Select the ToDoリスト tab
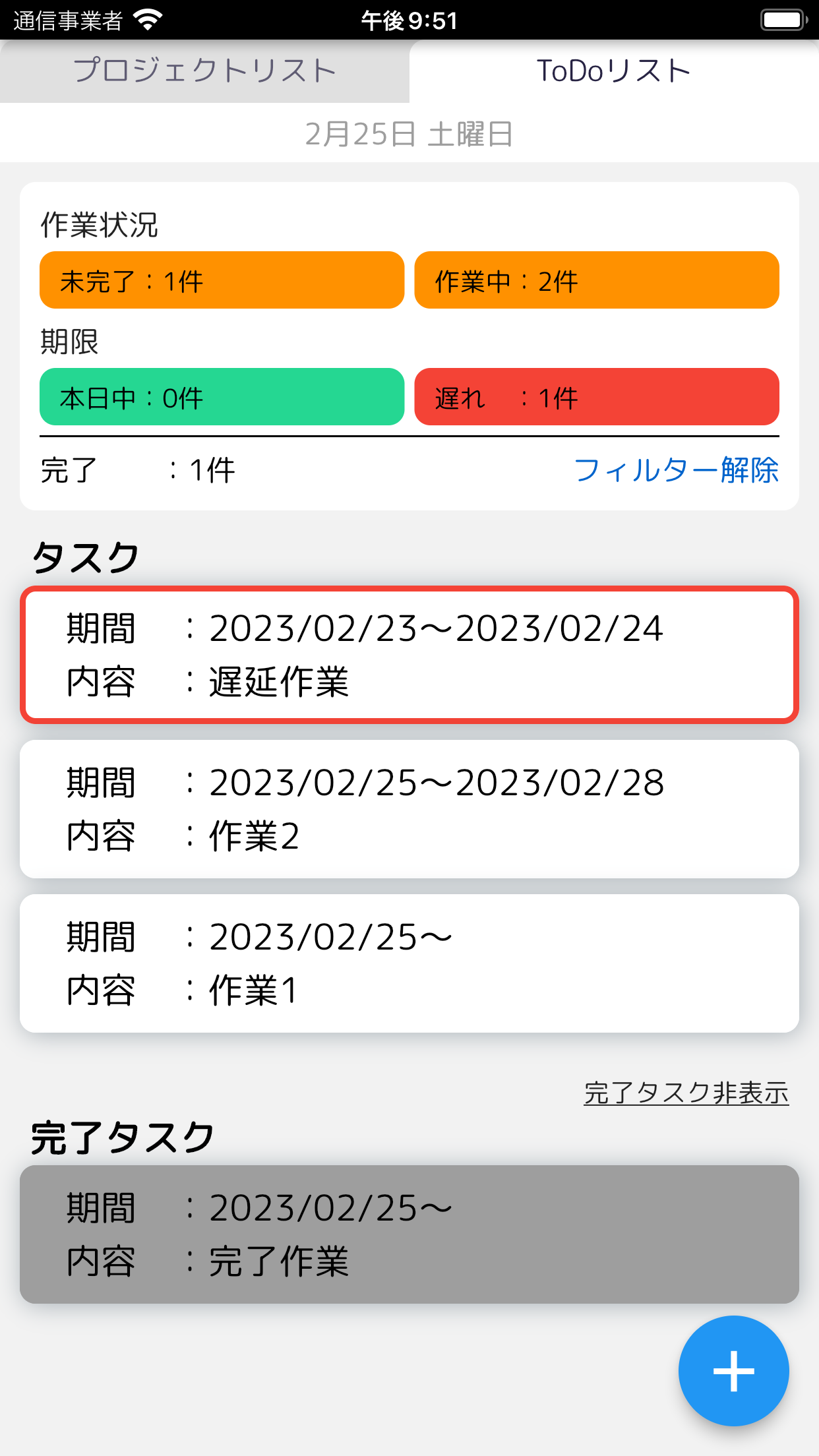Screen dimensions: 819x1456 pyautogui.click(x=613, y=69)
